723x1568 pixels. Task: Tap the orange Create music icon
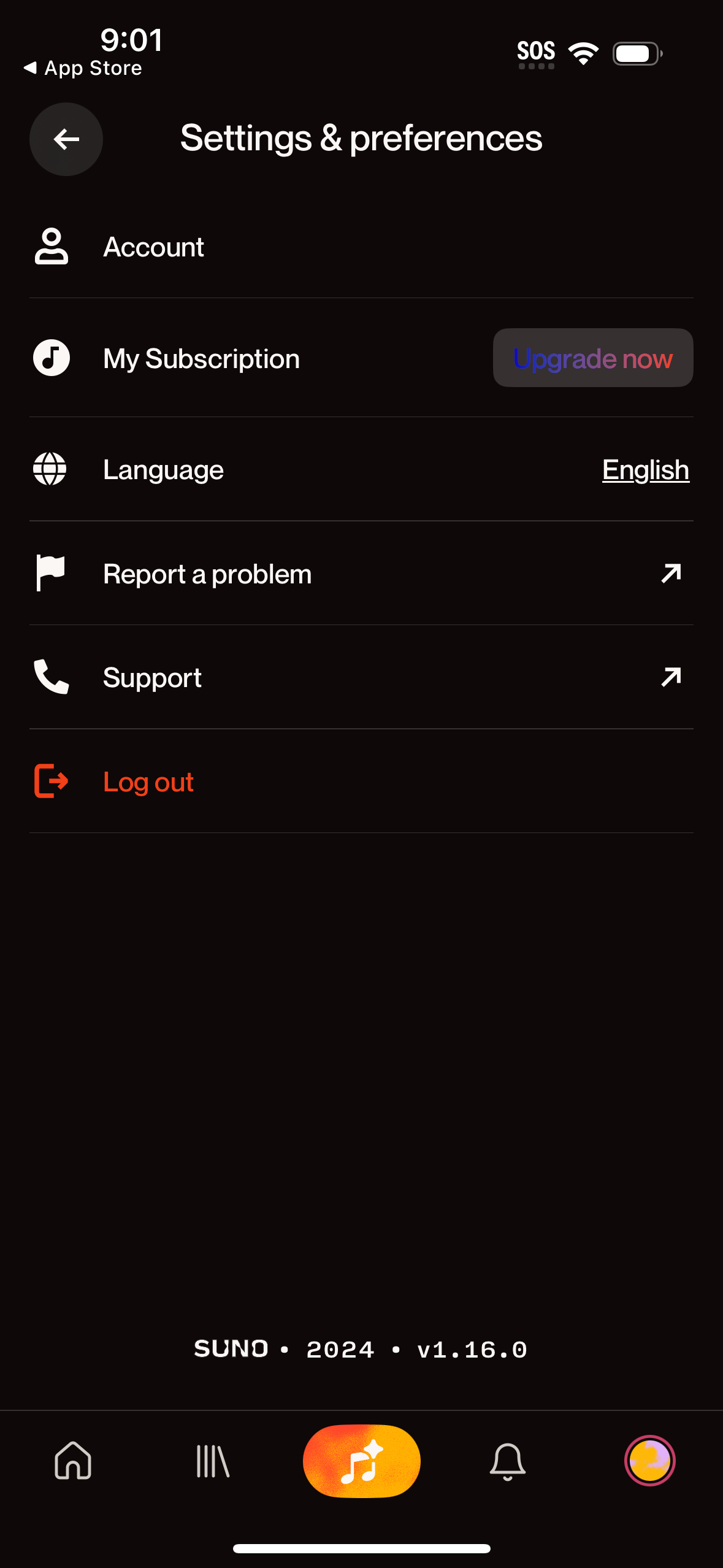pos(361,1461)
